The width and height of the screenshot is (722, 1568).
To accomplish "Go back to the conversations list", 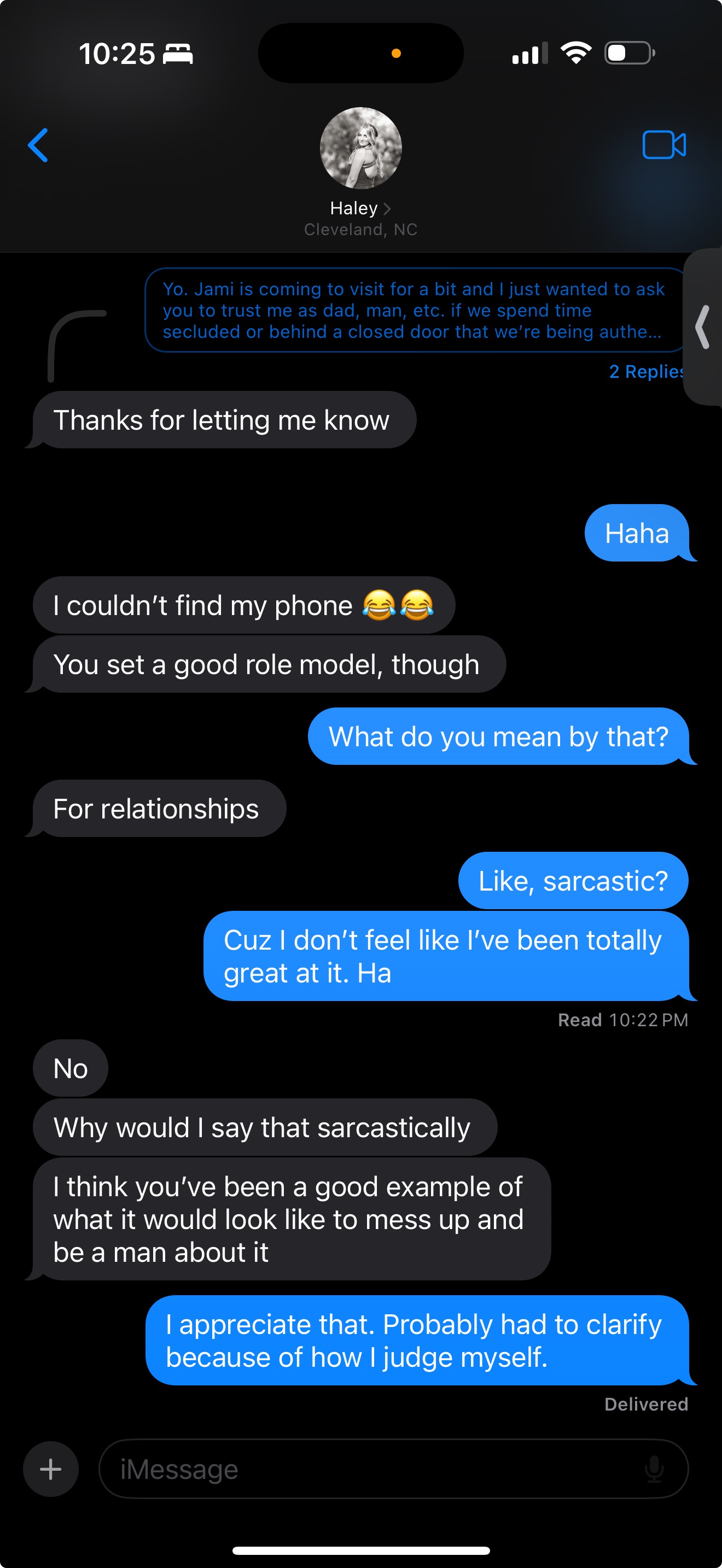I will [x=38, y=145].
